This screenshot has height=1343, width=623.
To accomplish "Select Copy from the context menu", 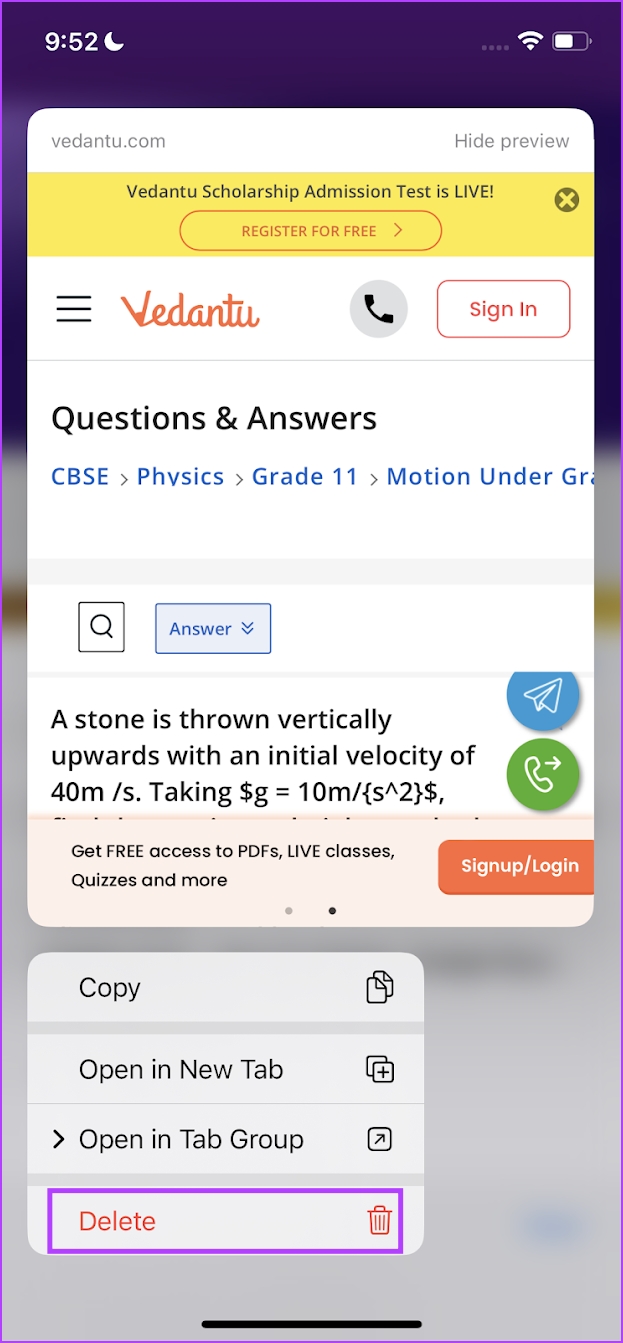I will [225, 988].
